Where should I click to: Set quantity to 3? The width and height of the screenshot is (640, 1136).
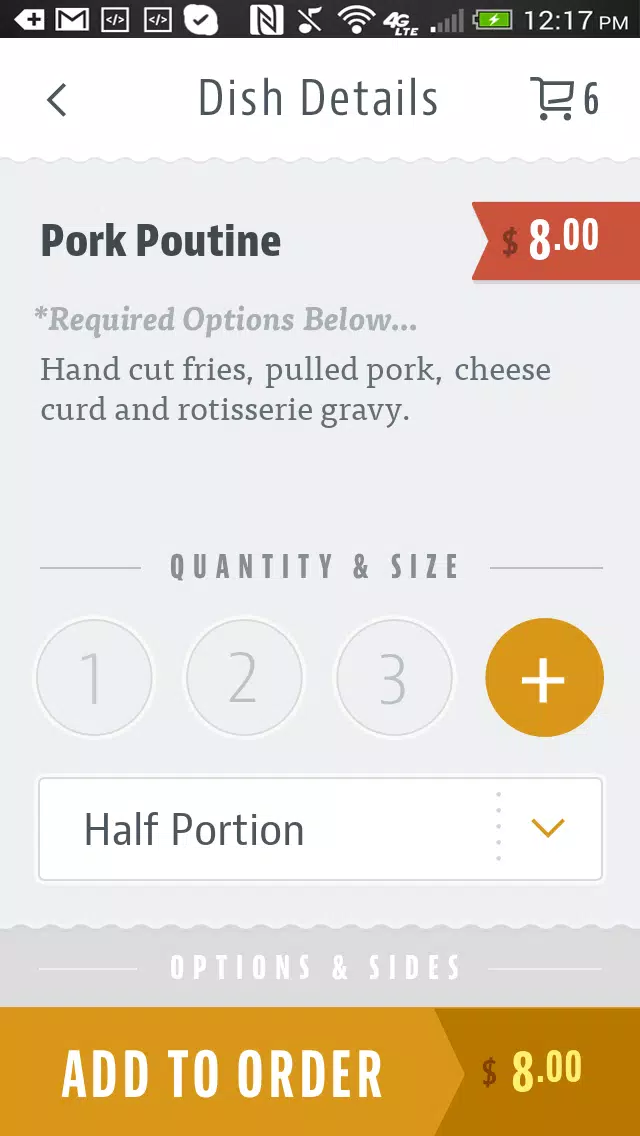coord(394,677)
